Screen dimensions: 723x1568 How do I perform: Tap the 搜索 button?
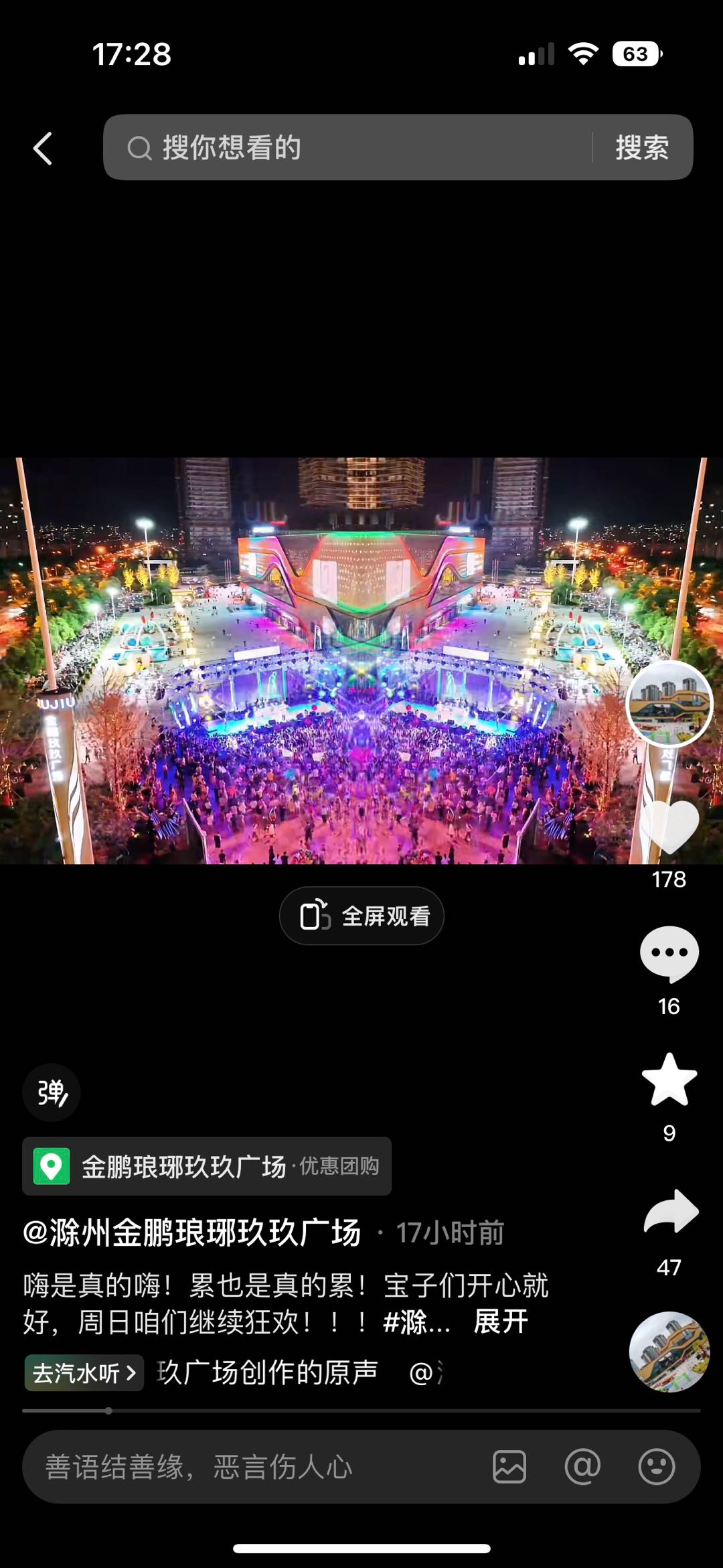point(641,147)
